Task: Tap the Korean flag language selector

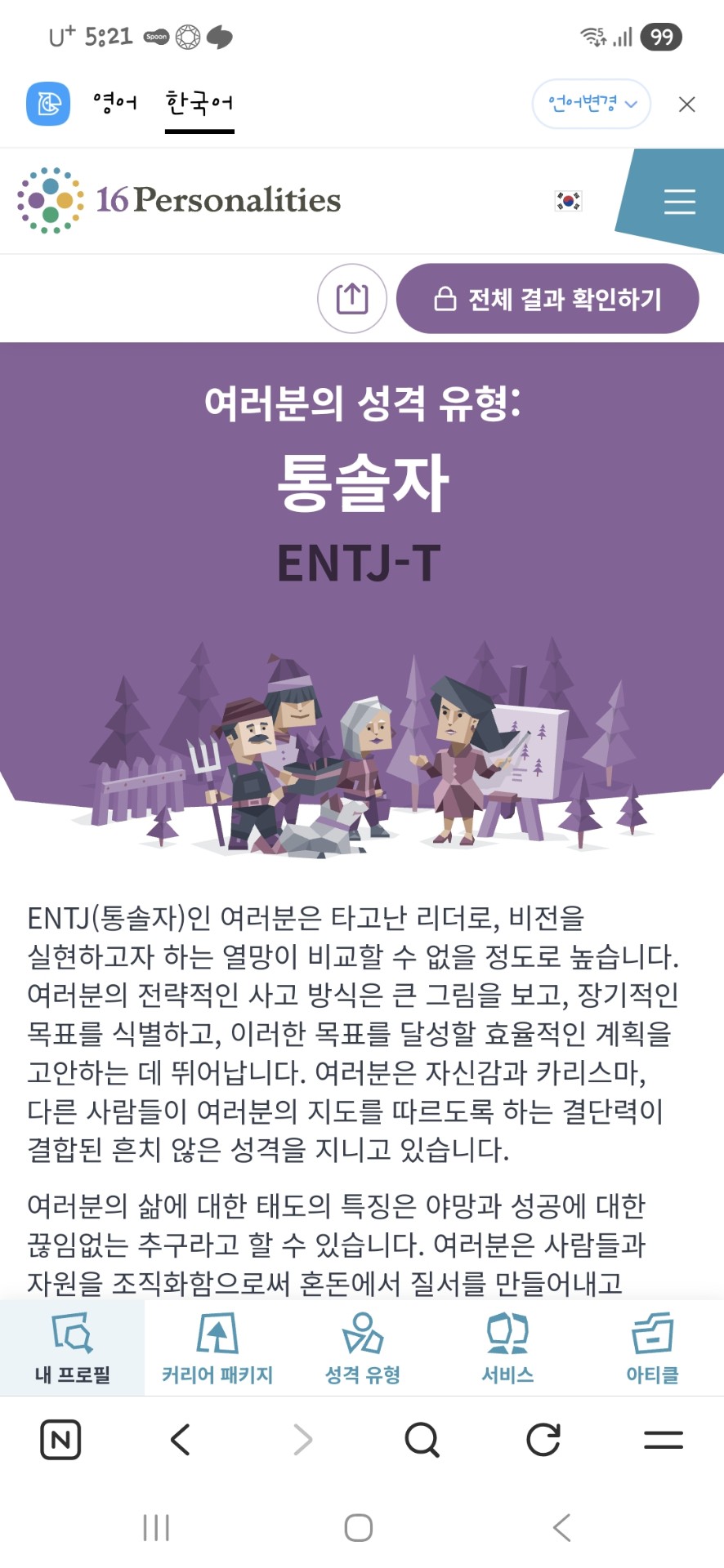Action: pos(568,201)
